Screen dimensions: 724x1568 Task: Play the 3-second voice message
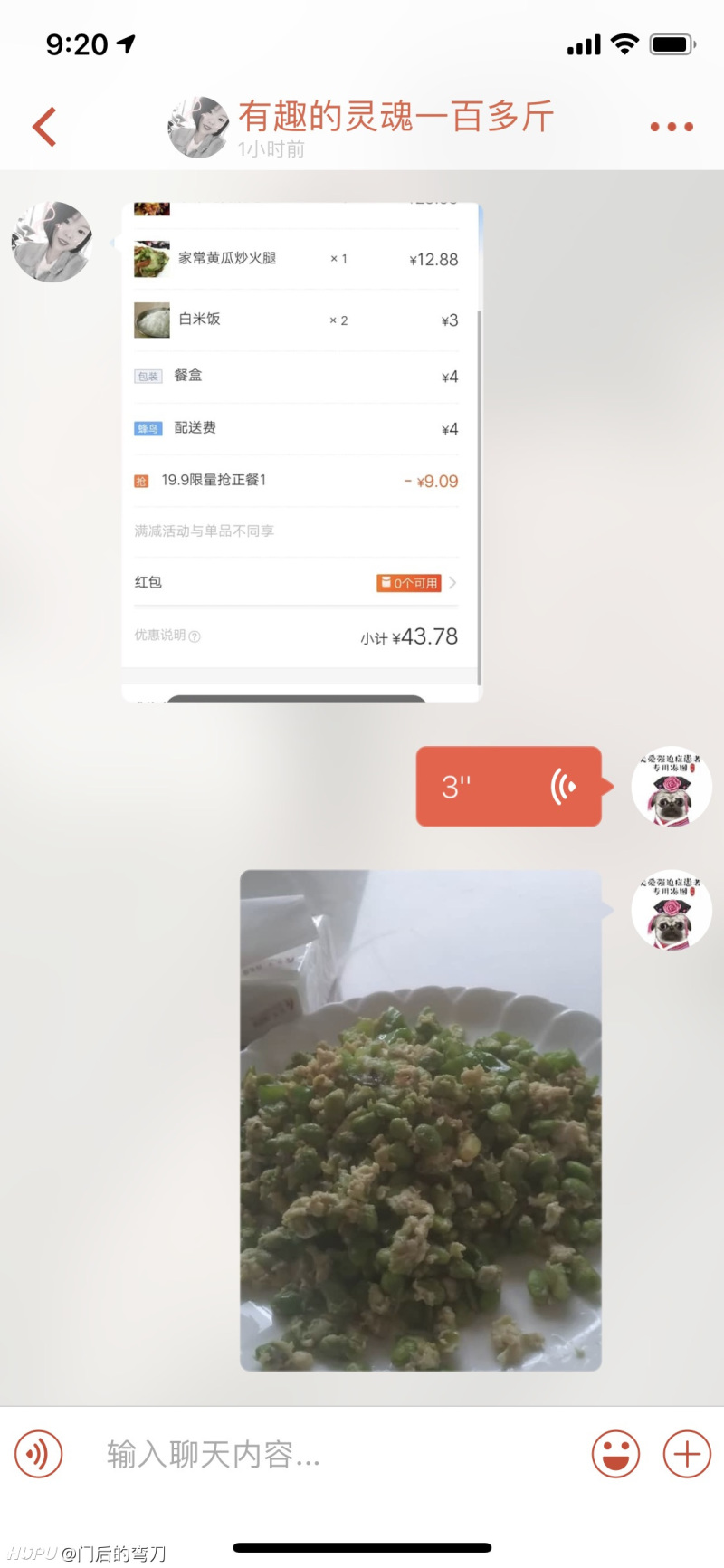point(509,786)
